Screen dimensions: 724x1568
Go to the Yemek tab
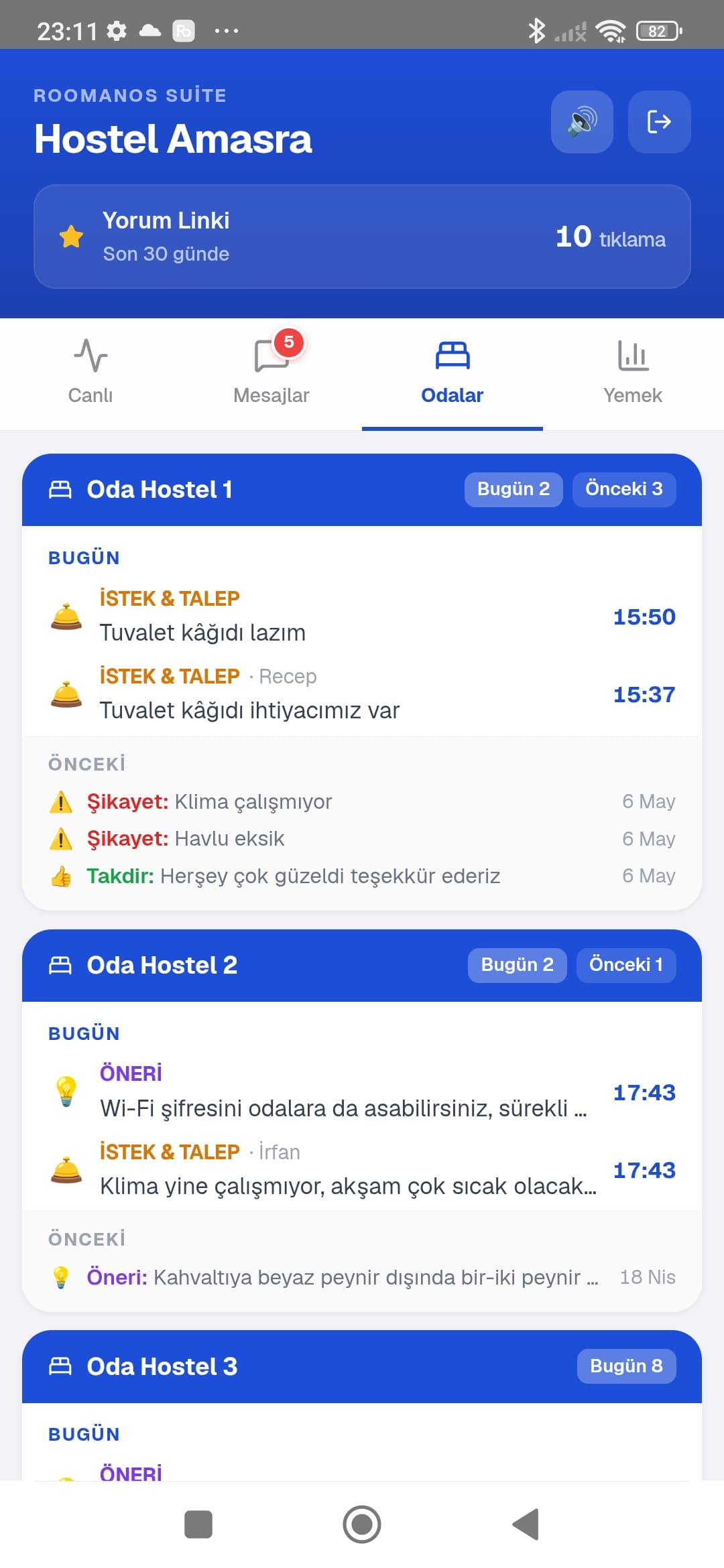point(633,372)
